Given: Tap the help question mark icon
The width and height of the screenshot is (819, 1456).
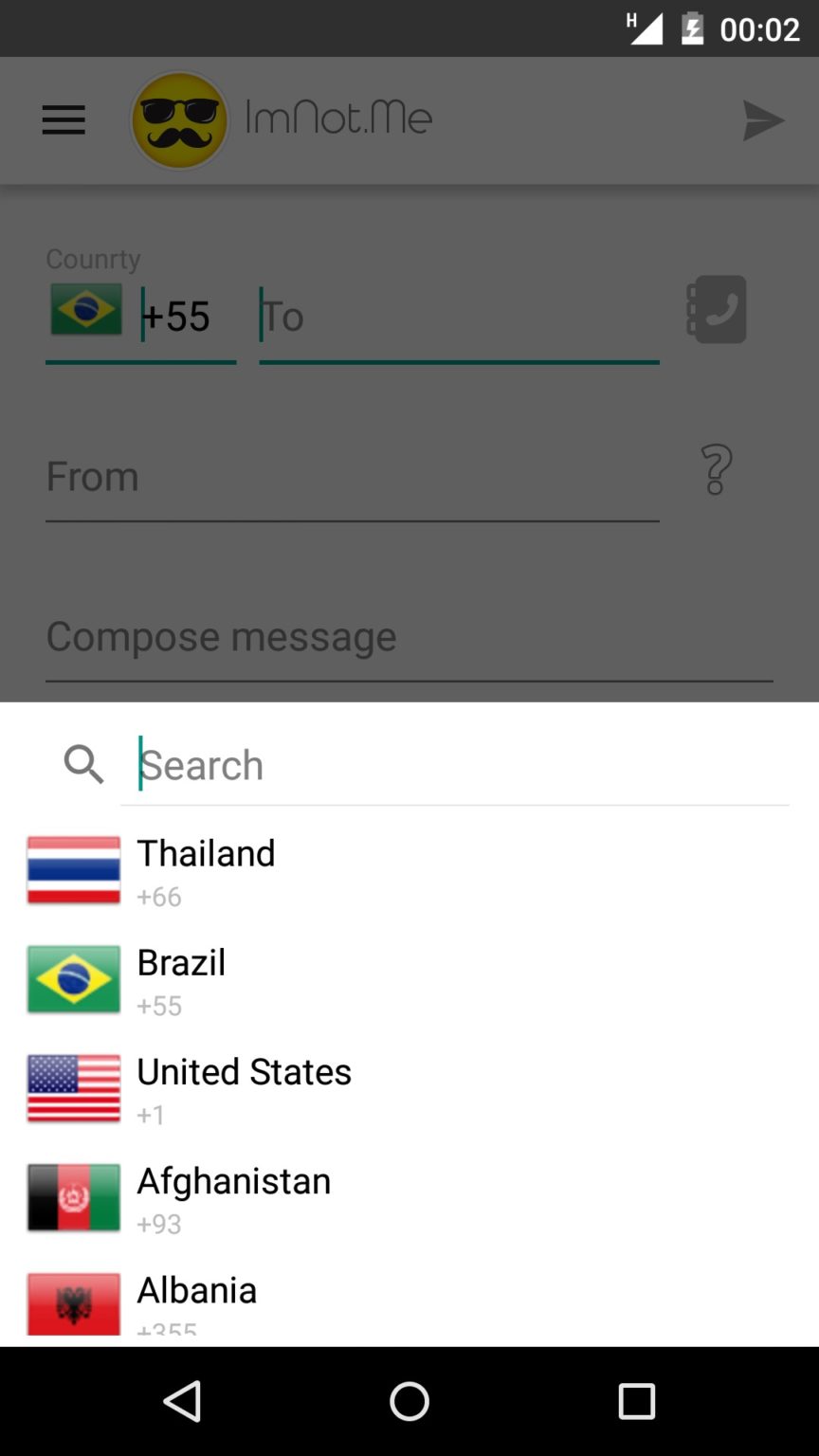Looking at the screenshot, I should pyautogui.click(x=716, y=469).
